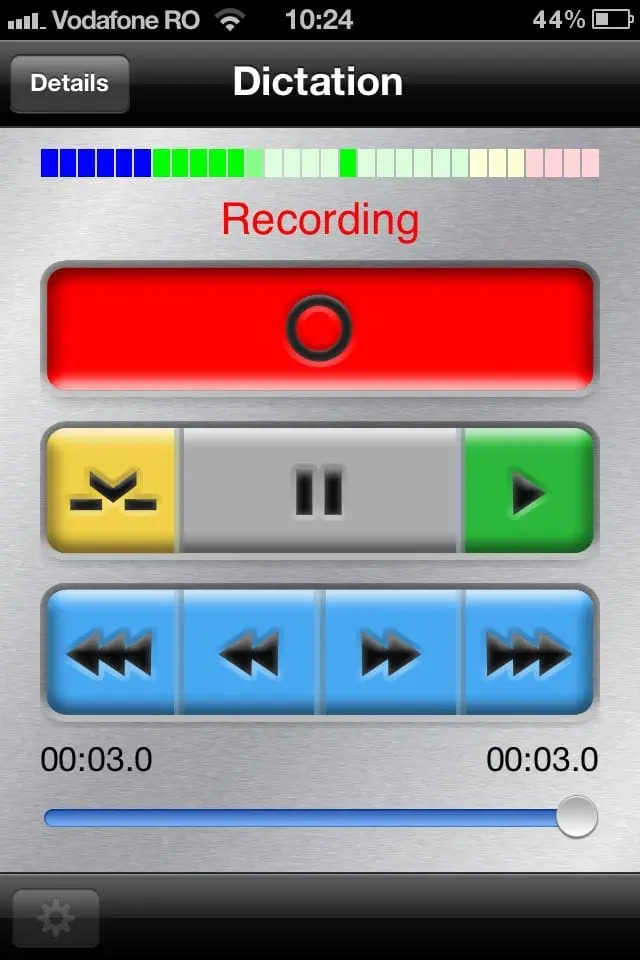Pause the recording
This screenshot has width=640, height=960.
click(x=319, y=490)
